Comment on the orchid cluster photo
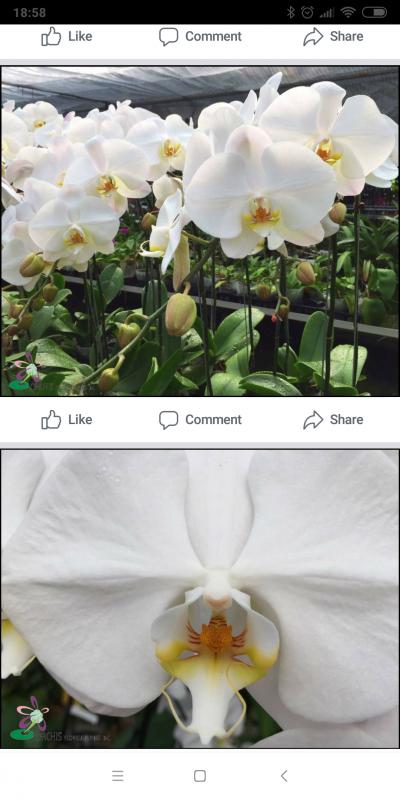Screen dimensions: 400x800 200,419
